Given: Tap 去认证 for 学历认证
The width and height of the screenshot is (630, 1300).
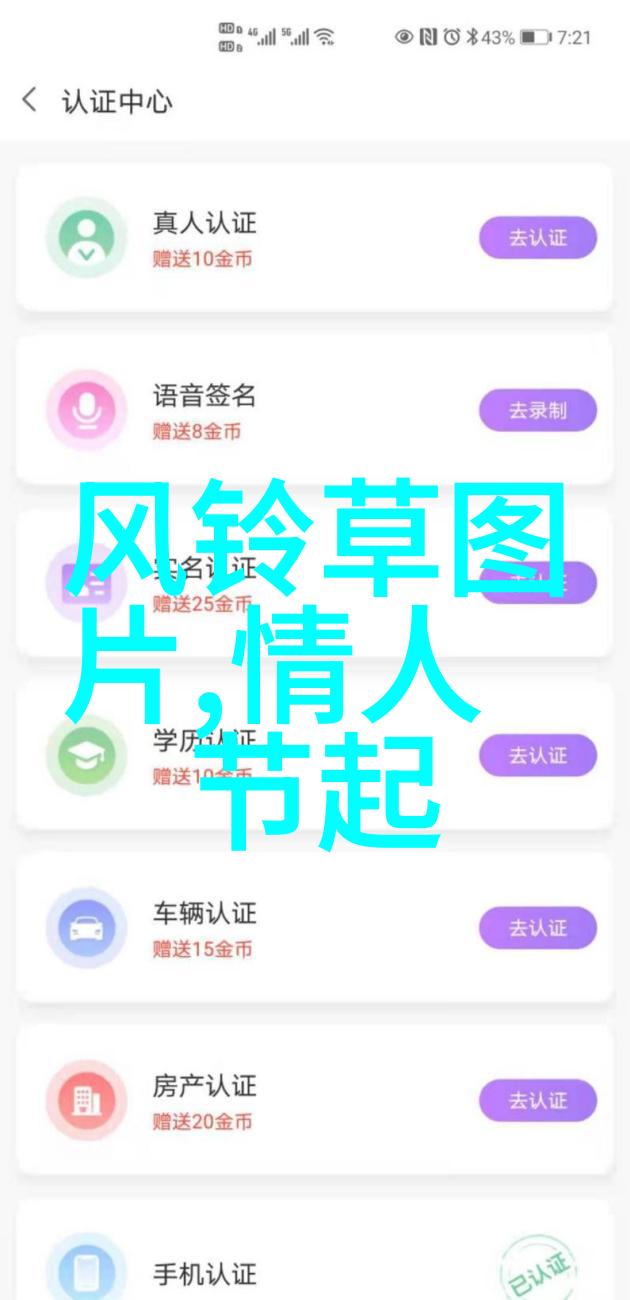Looking at the screenshot, I should tap(538, 756).
